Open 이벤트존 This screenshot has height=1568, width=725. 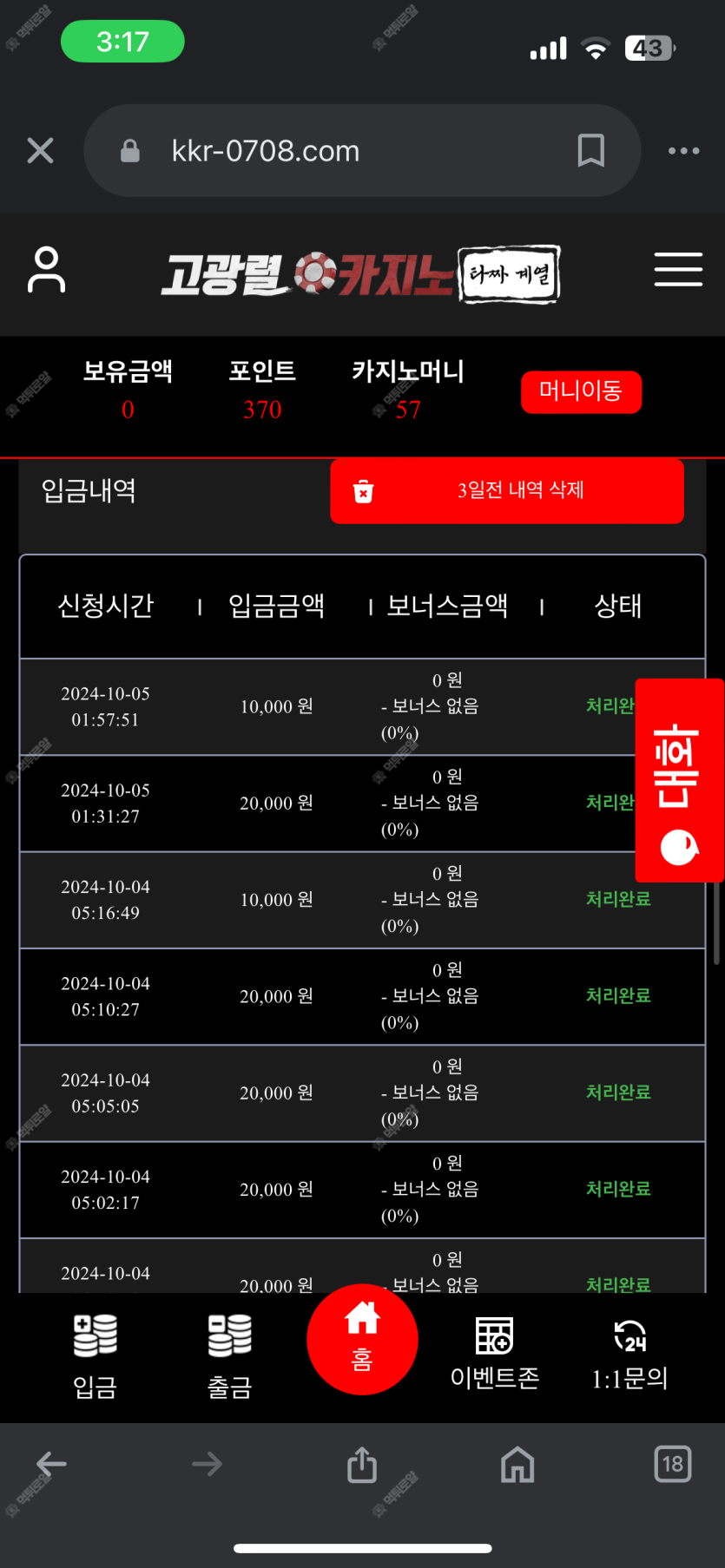[x=495, y=1354]
